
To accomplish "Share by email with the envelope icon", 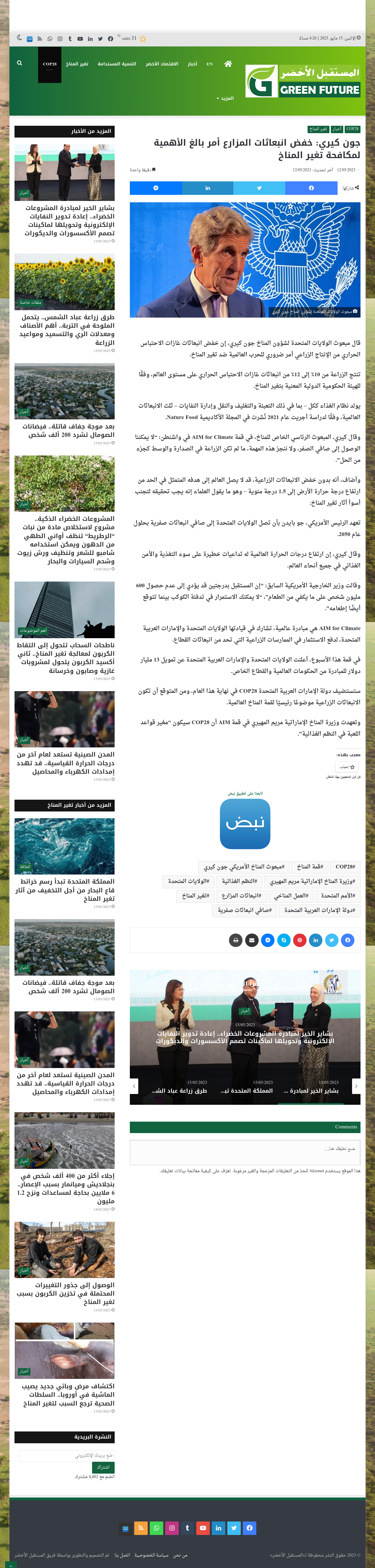I will point(252,940).
